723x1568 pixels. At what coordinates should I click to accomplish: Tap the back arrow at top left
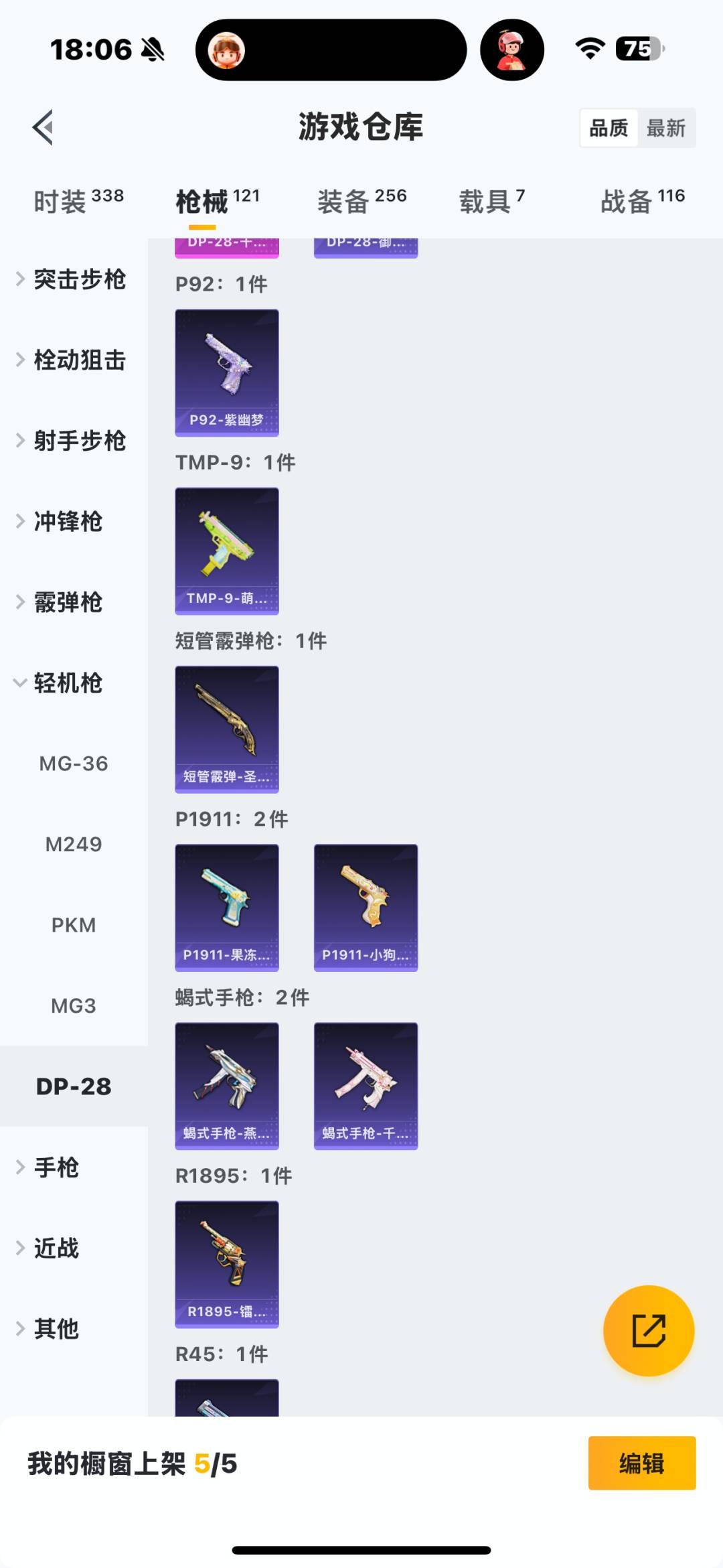tap(42, 127)
